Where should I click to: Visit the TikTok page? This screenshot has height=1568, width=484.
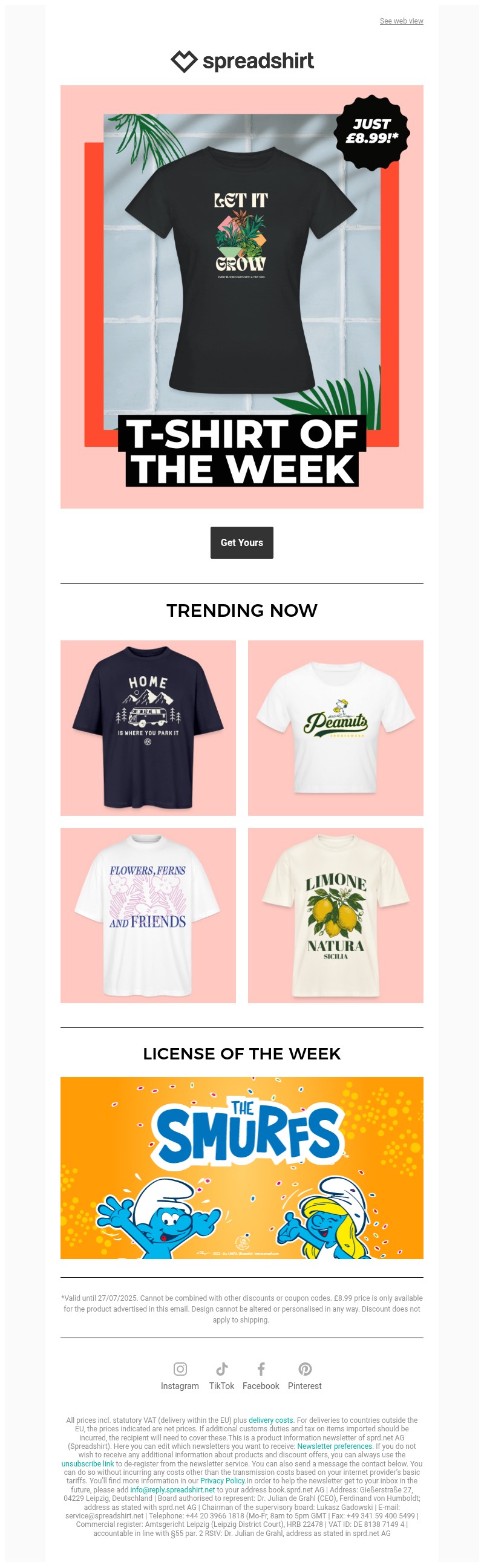(221, 1376)
